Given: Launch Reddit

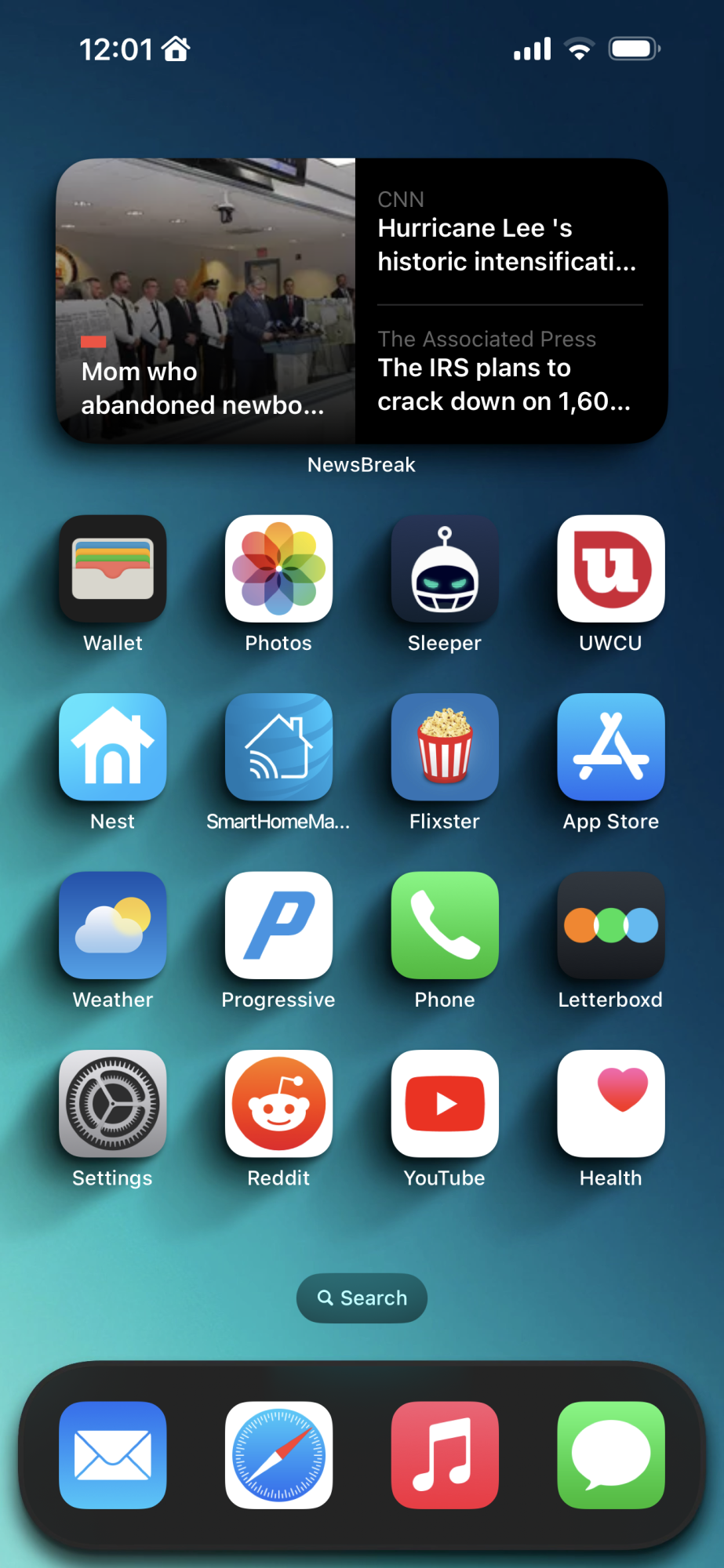Looking at the screenshot, I should 278,1103.
